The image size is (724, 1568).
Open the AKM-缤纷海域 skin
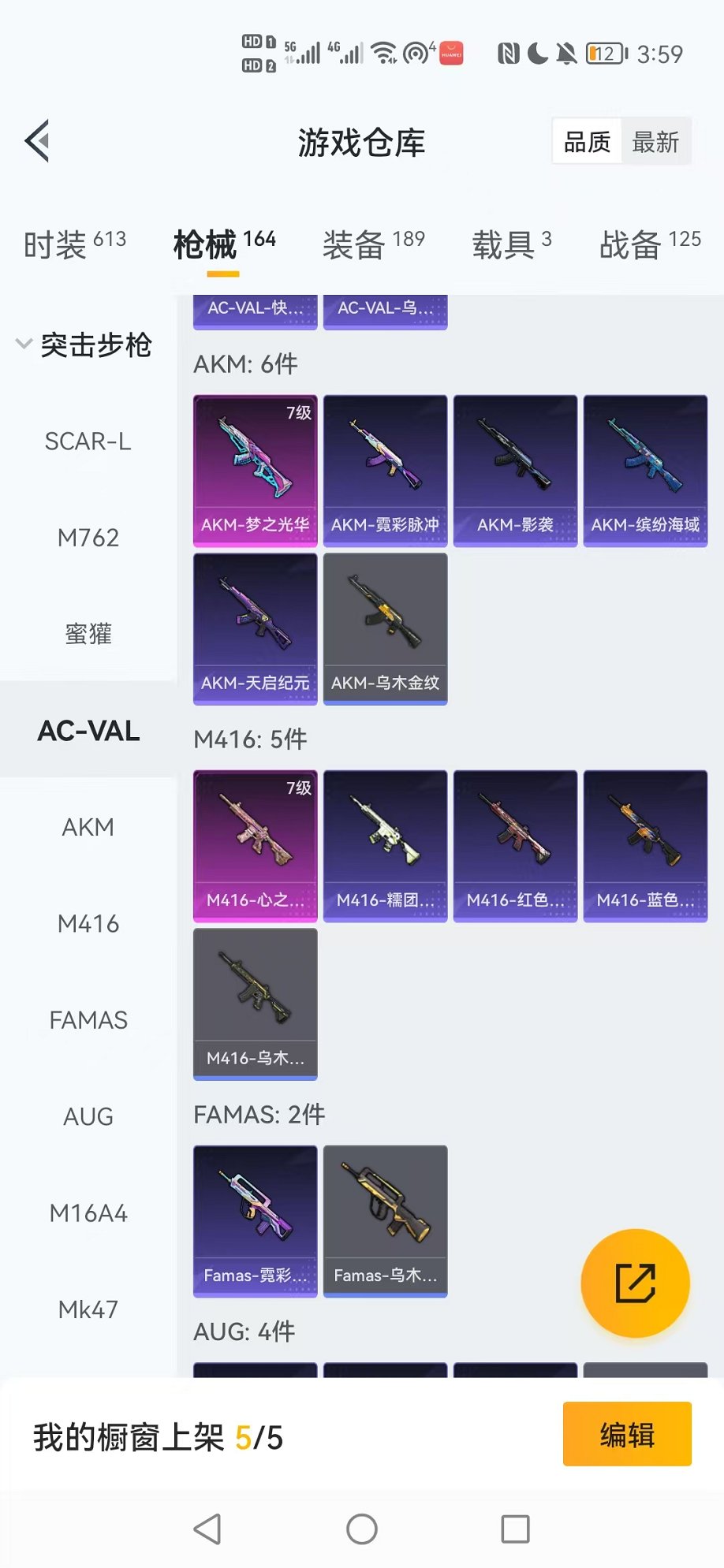click(645, 471)
